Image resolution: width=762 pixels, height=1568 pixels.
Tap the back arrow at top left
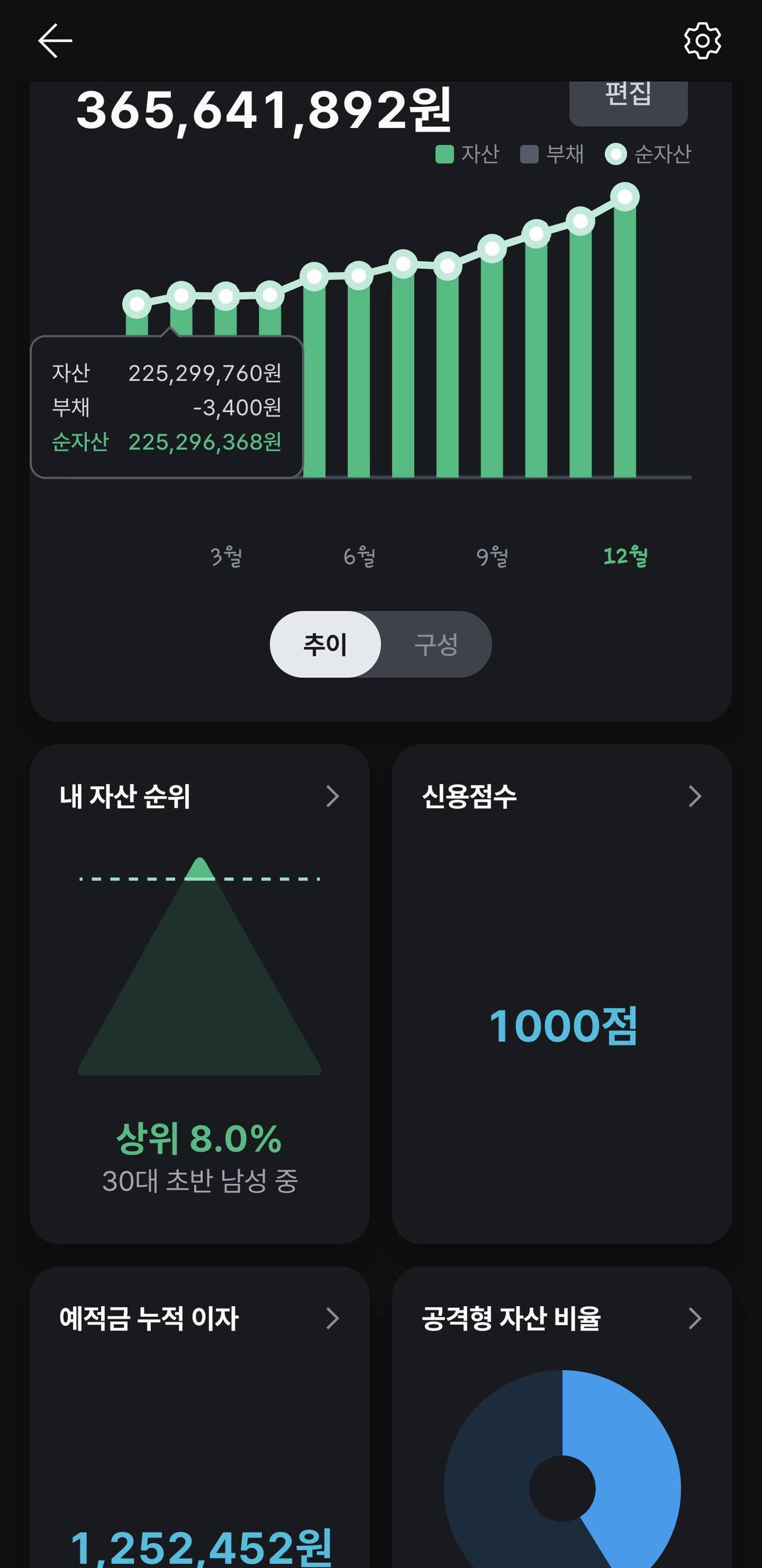coord(54,40)
